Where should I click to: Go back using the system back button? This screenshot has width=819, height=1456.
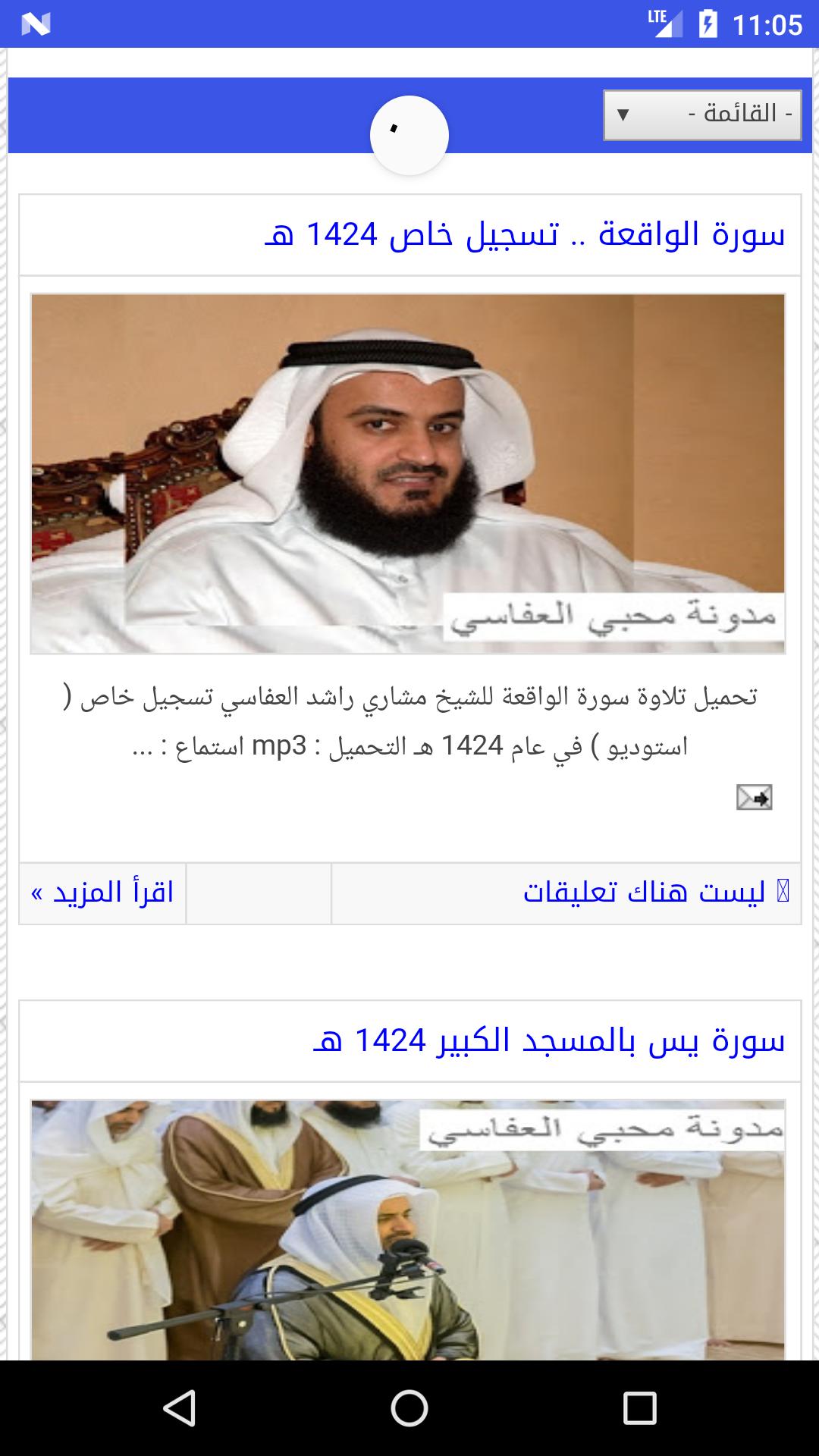click(x=180, y=1408)
